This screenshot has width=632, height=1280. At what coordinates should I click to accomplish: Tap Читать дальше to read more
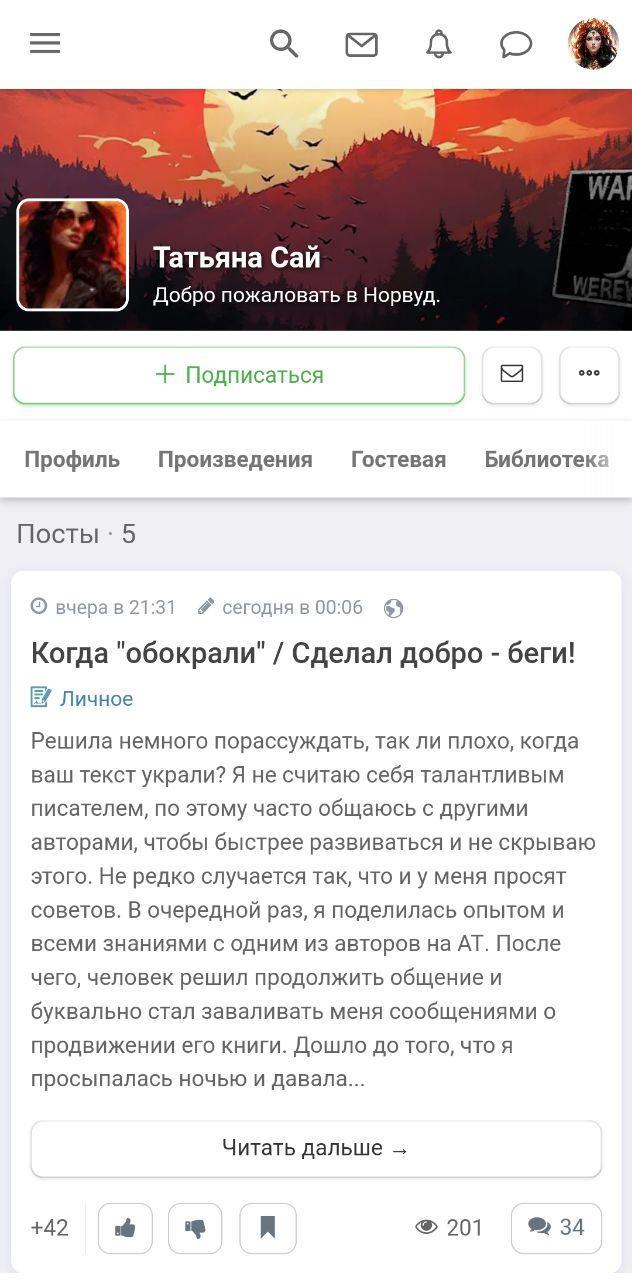pos(316,1148)
